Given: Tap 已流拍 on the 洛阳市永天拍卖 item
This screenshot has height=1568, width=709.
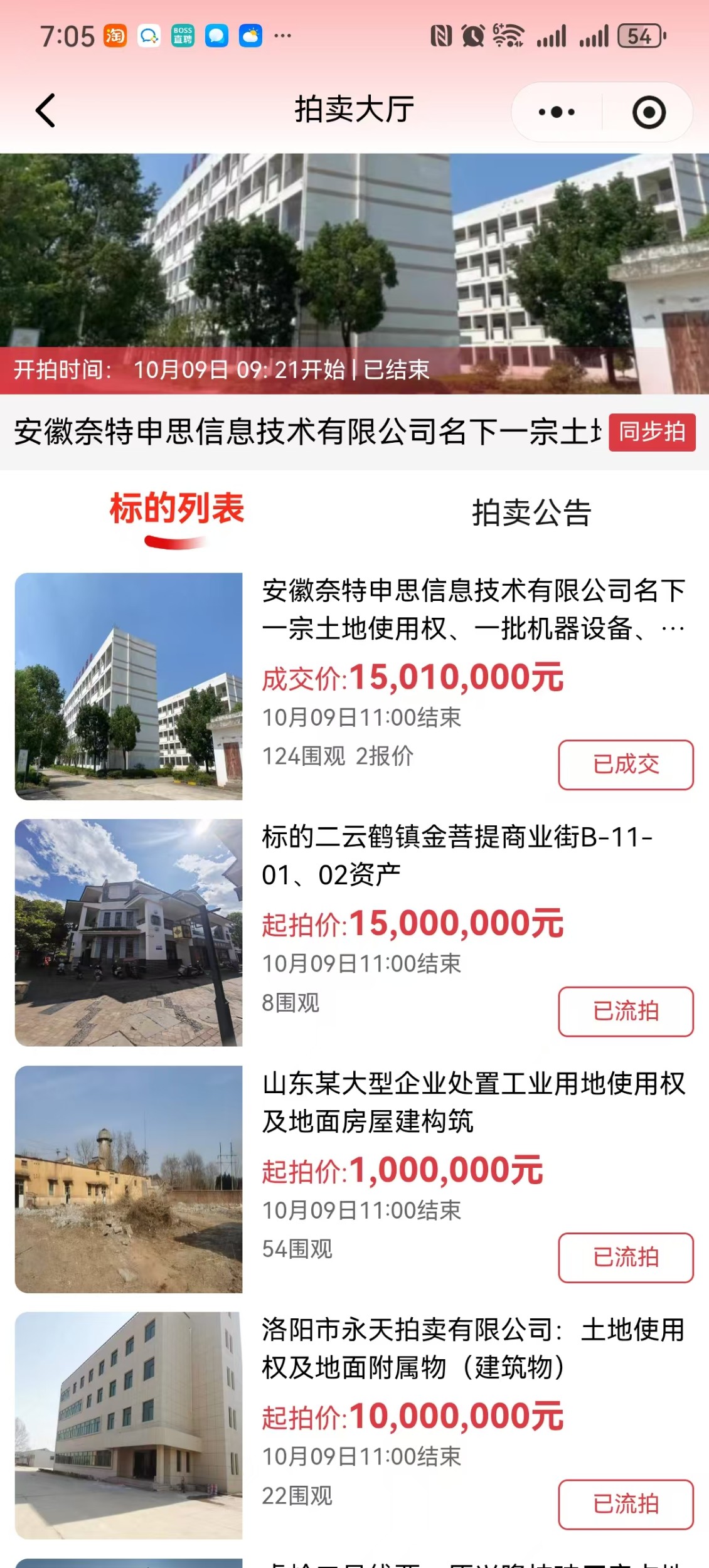Looking at the screenshot, I should [x=626, y=1504].
